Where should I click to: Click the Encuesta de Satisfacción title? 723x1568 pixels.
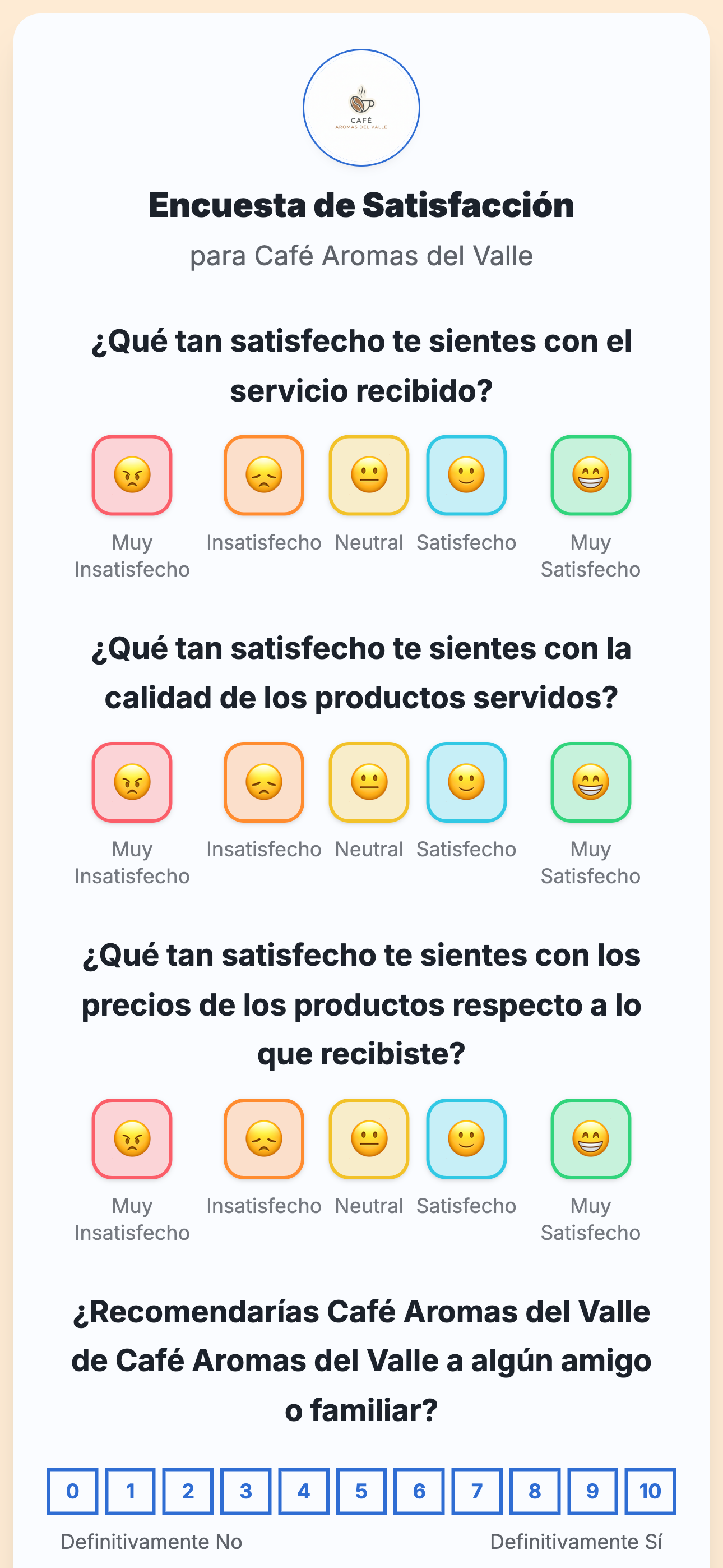[361, 205]
